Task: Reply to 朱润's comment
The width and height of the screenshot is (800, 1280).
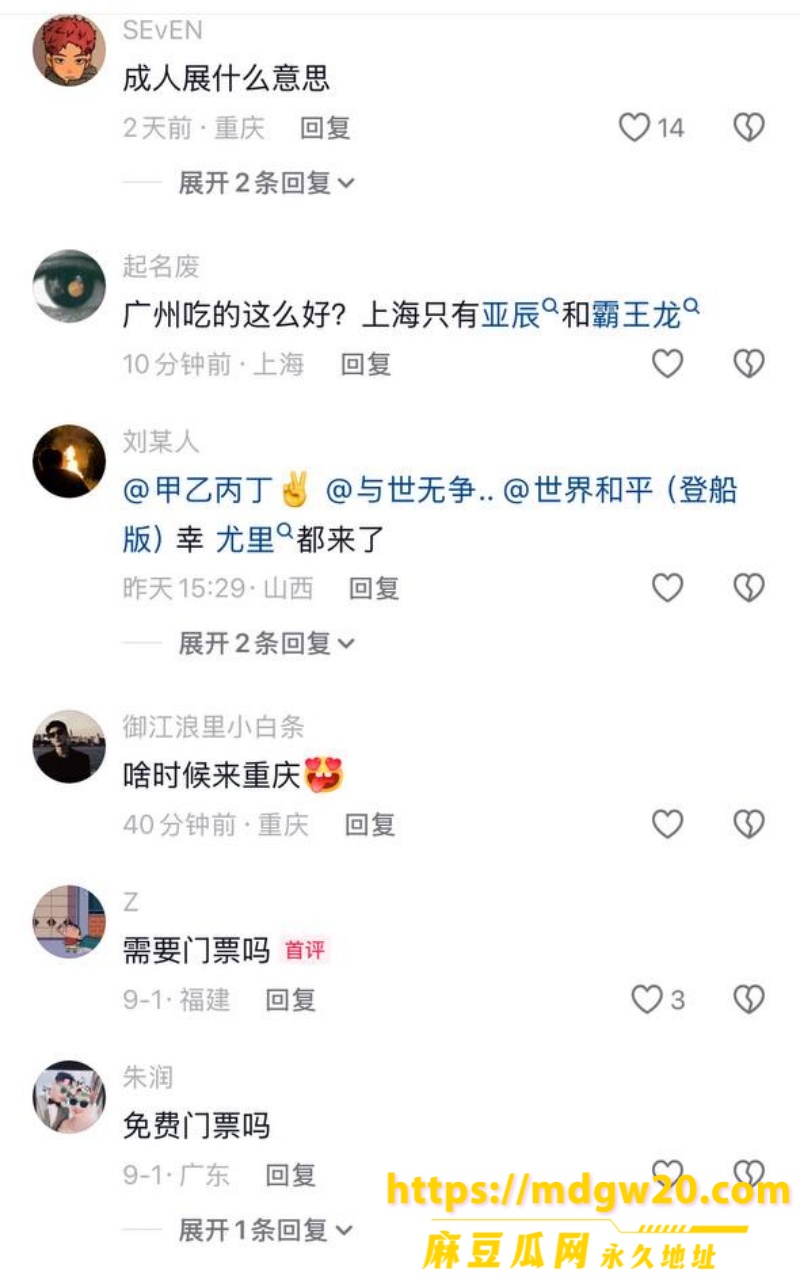Action: click(291, 1175)
